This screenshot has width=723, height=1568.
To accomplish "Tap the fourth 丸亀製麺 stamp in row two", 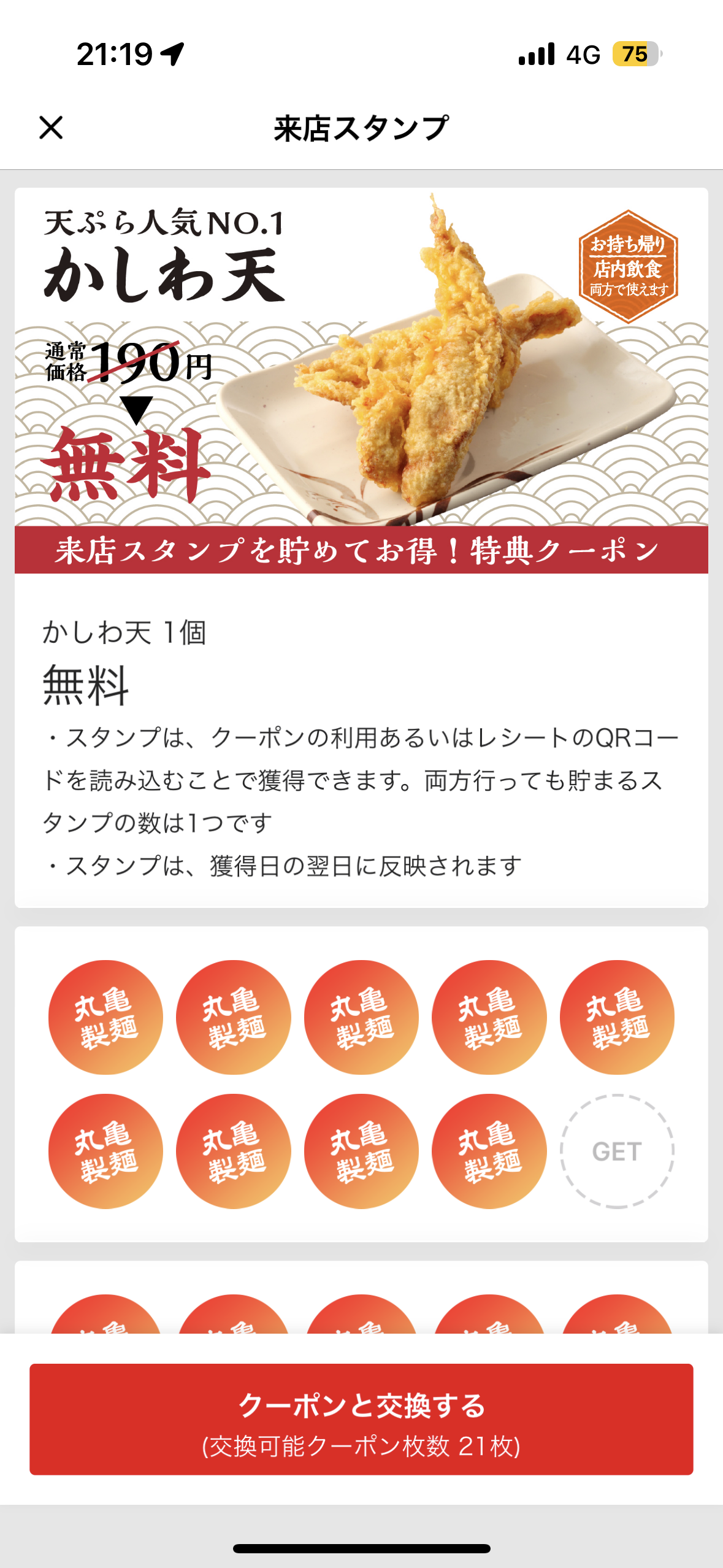I will 490,1152.
